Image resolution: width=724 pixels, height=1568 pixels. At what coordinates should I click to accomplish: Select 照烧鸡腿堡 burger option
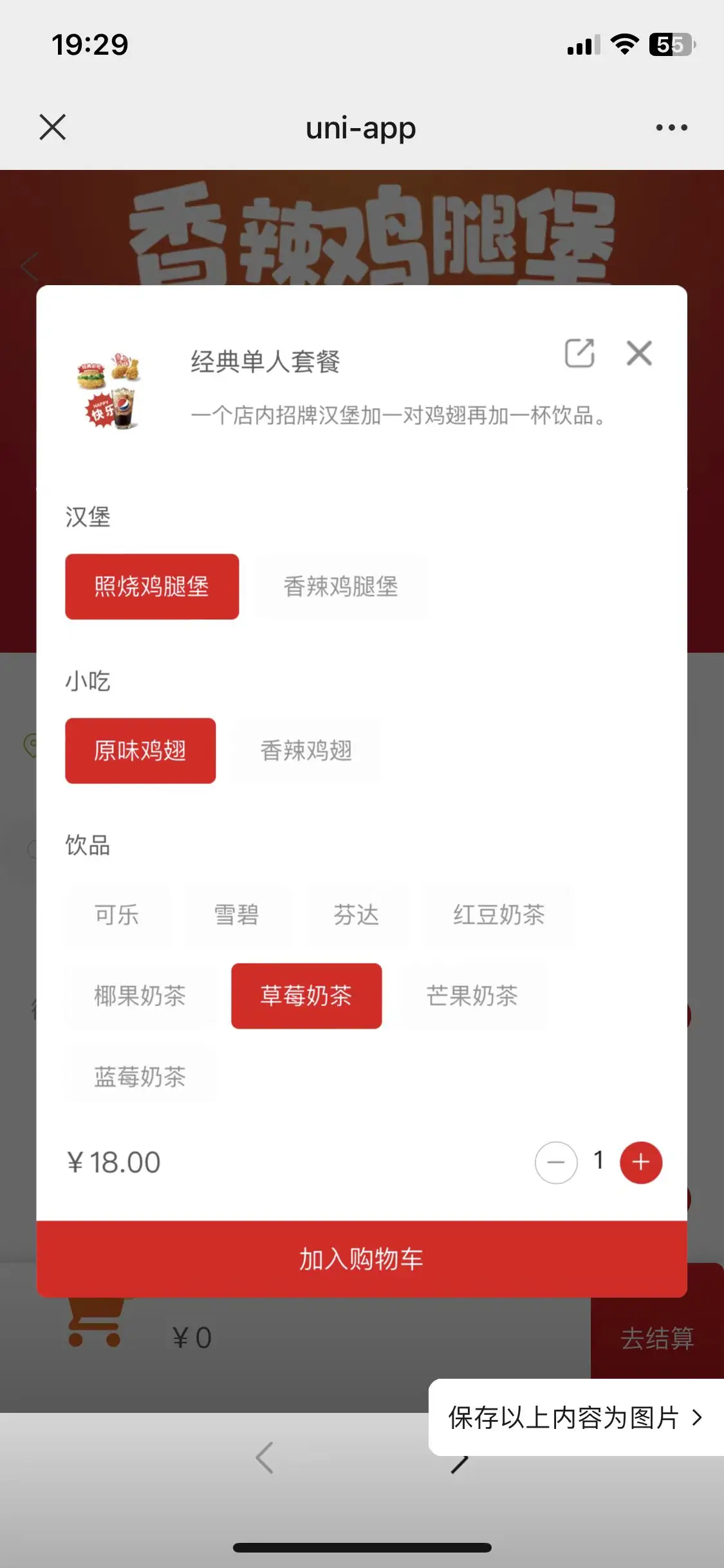152,586
